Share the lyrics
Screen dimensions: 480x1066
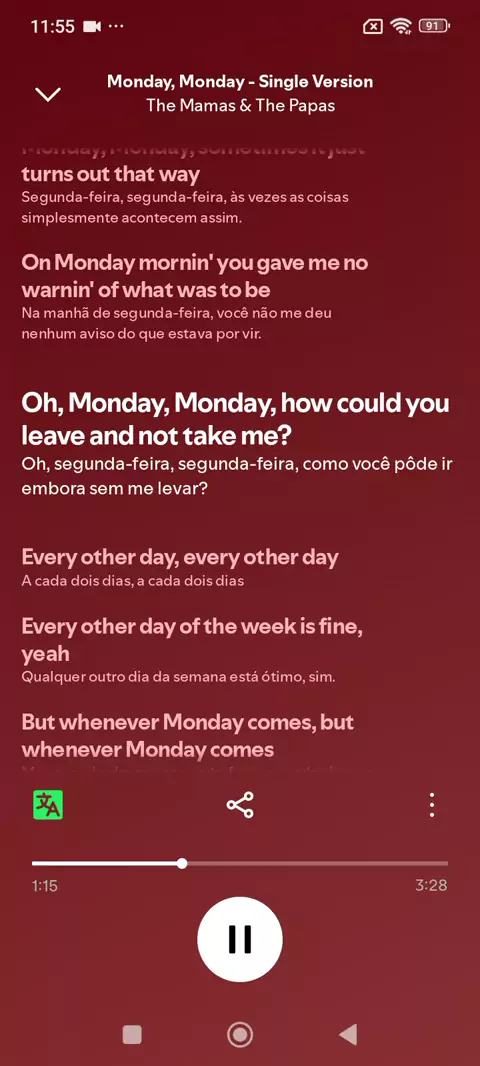coord(240,805)
